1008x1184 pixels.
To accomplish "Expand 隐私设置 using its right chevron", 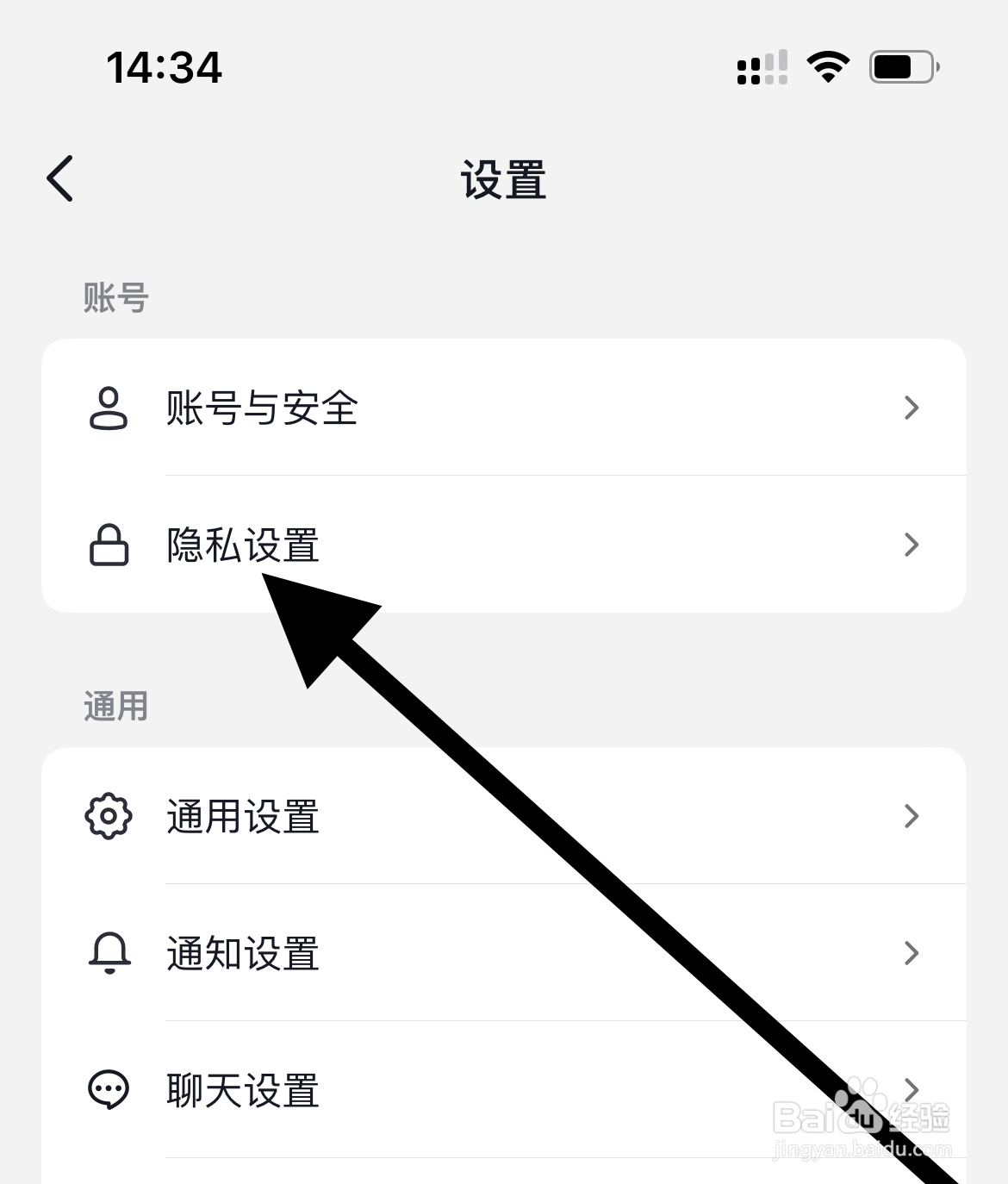I will coord(912,545).
